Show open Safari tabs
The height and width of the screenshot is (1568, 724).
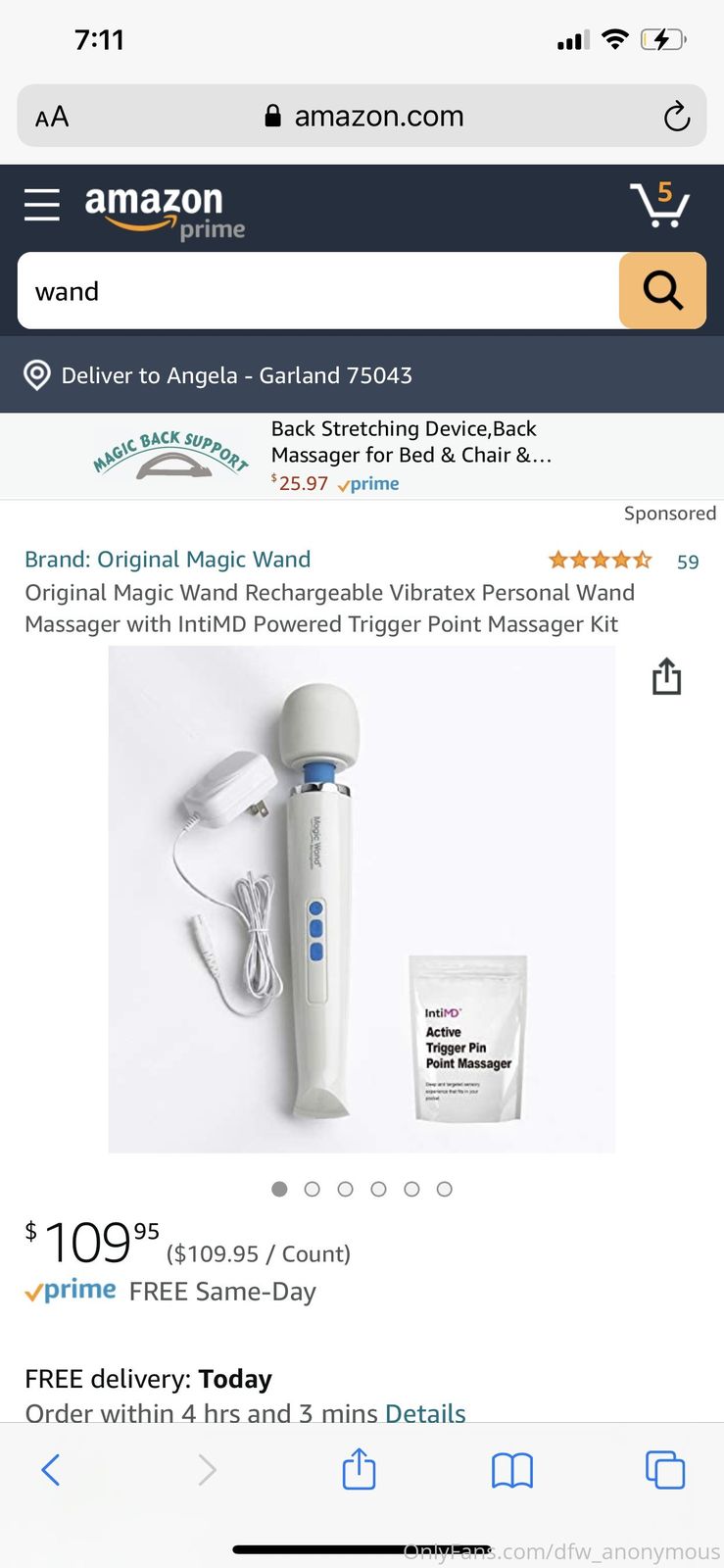(x=664, y=1470)
